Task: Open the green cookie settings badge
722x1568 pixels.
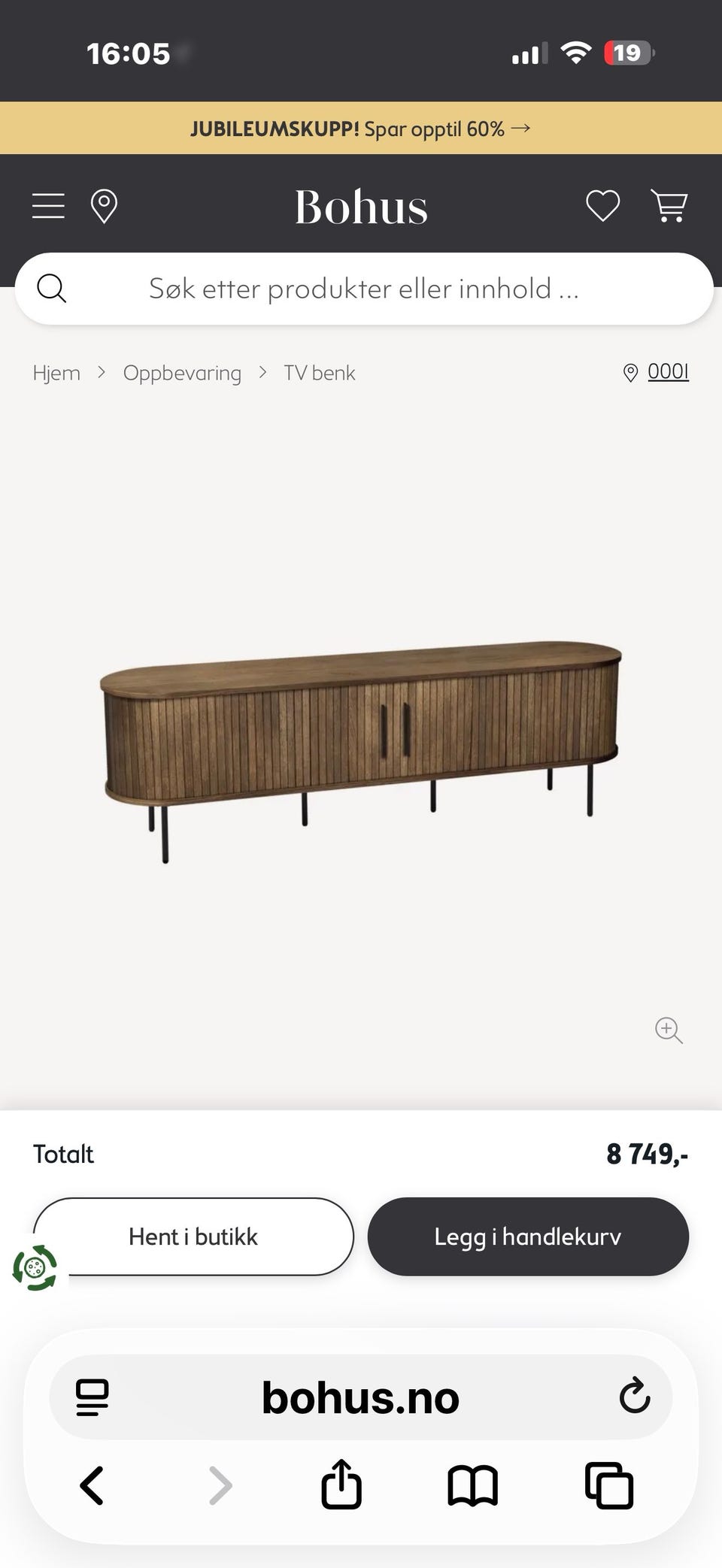Action: pyautogui.click(x=35, y=1268)
